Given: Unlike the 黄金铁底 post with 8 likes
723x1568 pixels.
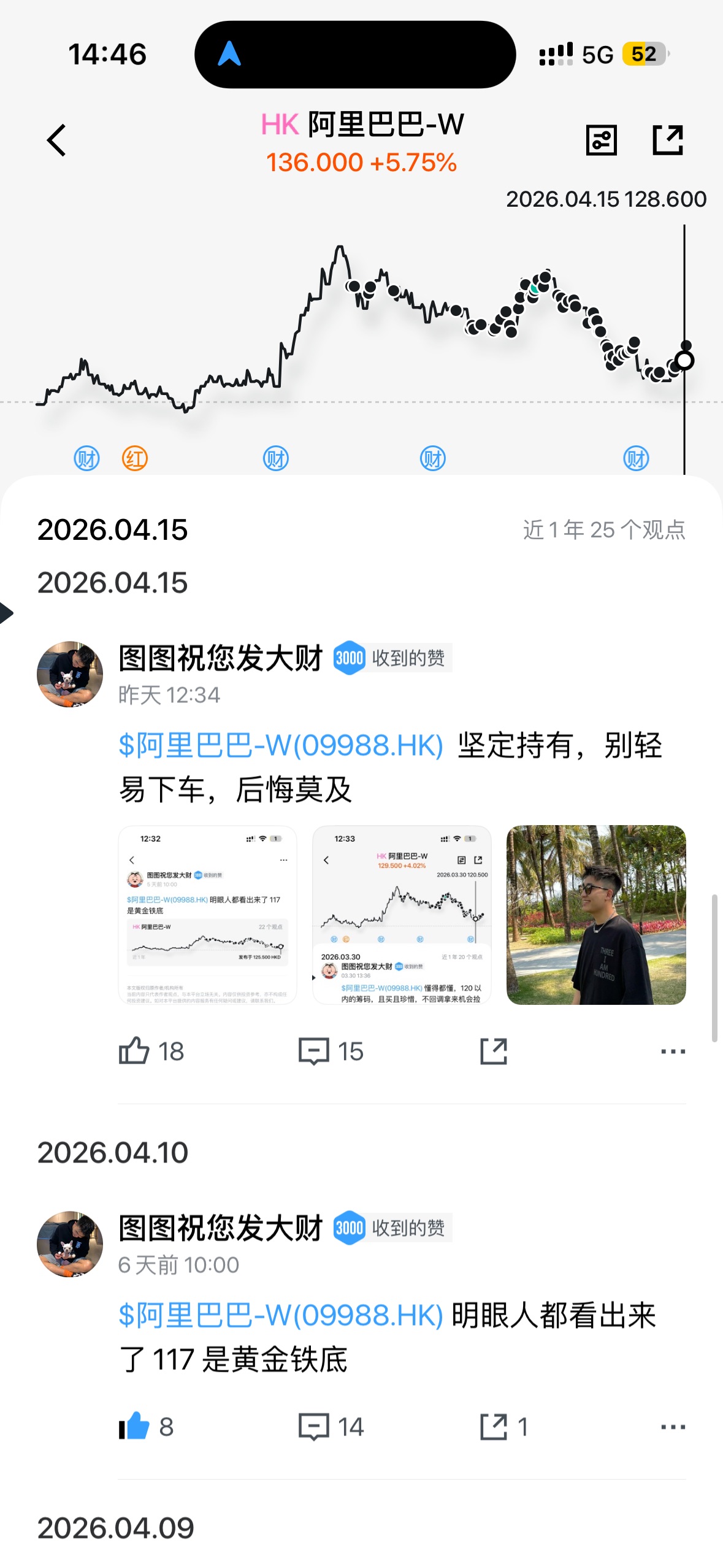Looking at the screenshot, I should pos(135,1426).
